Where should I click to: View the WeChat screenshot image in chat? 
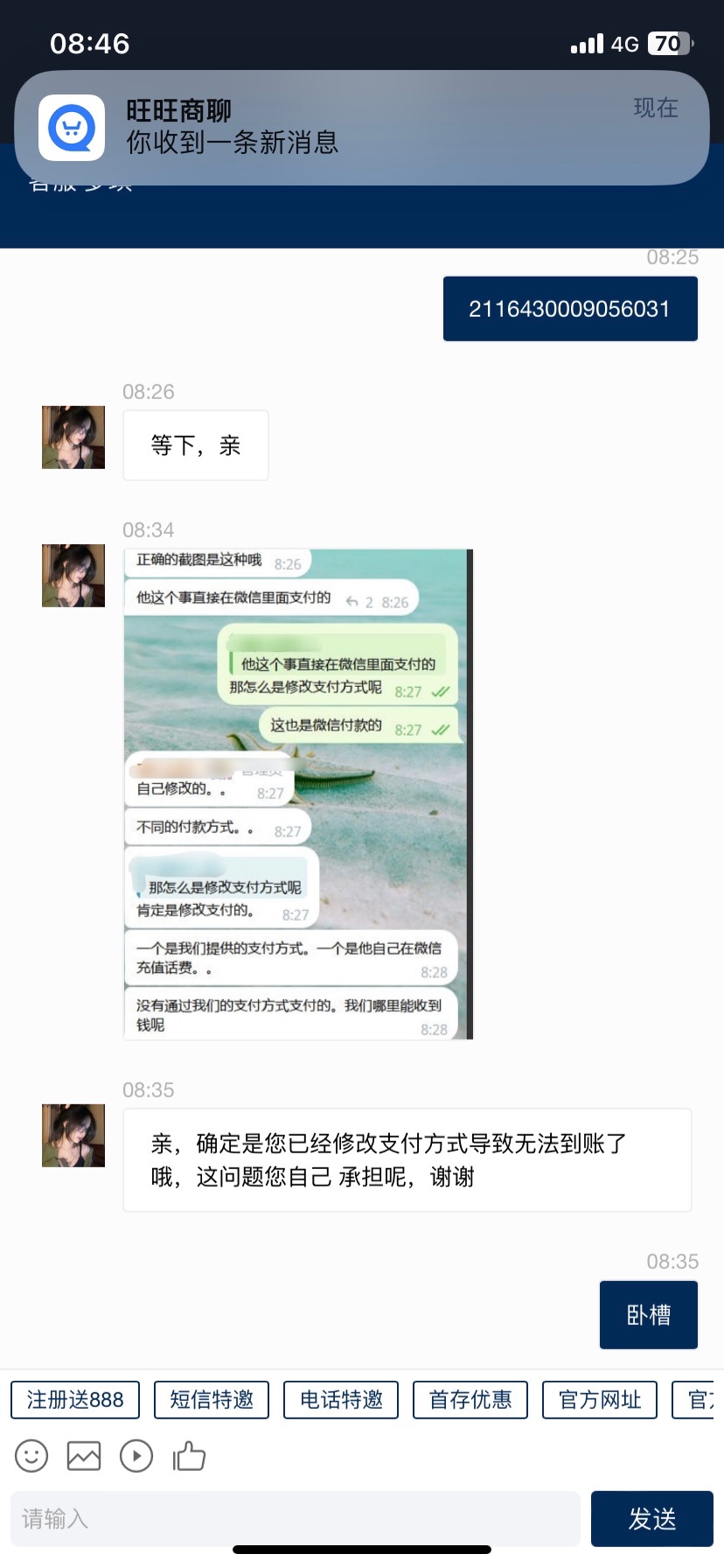click(x=297, y=793)
